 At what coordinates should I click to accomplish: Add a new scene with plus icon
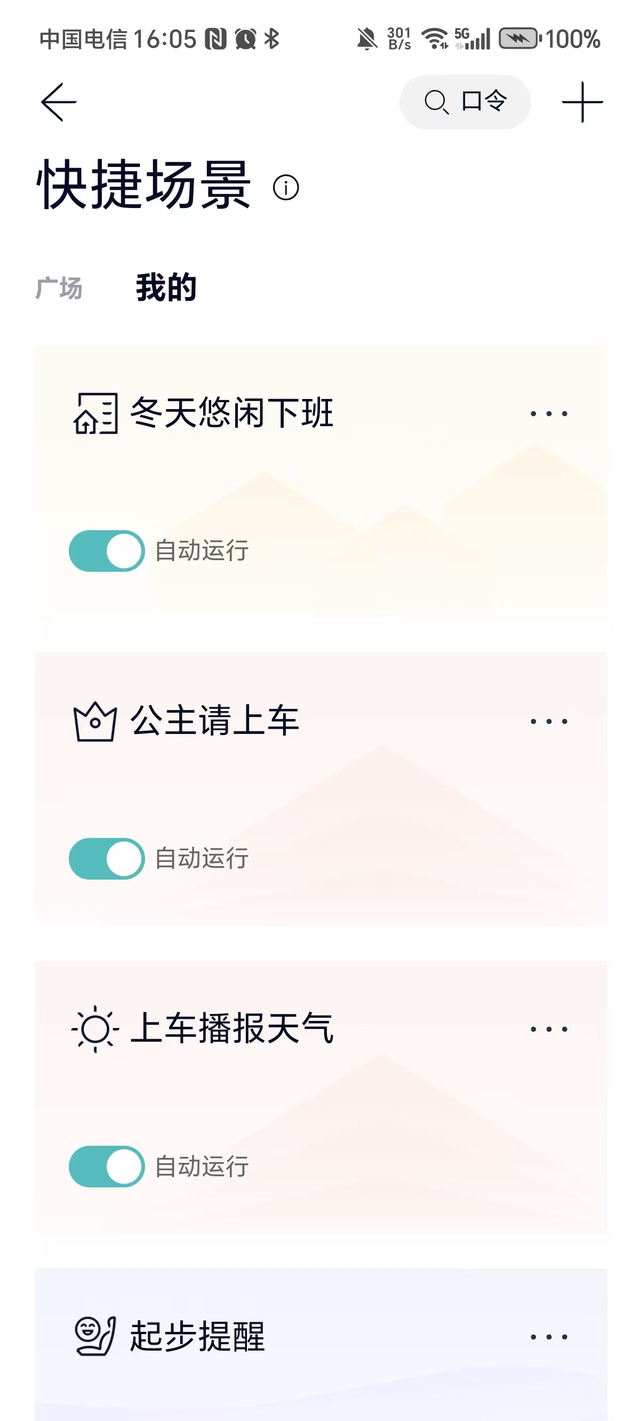(x=582, y=103)
